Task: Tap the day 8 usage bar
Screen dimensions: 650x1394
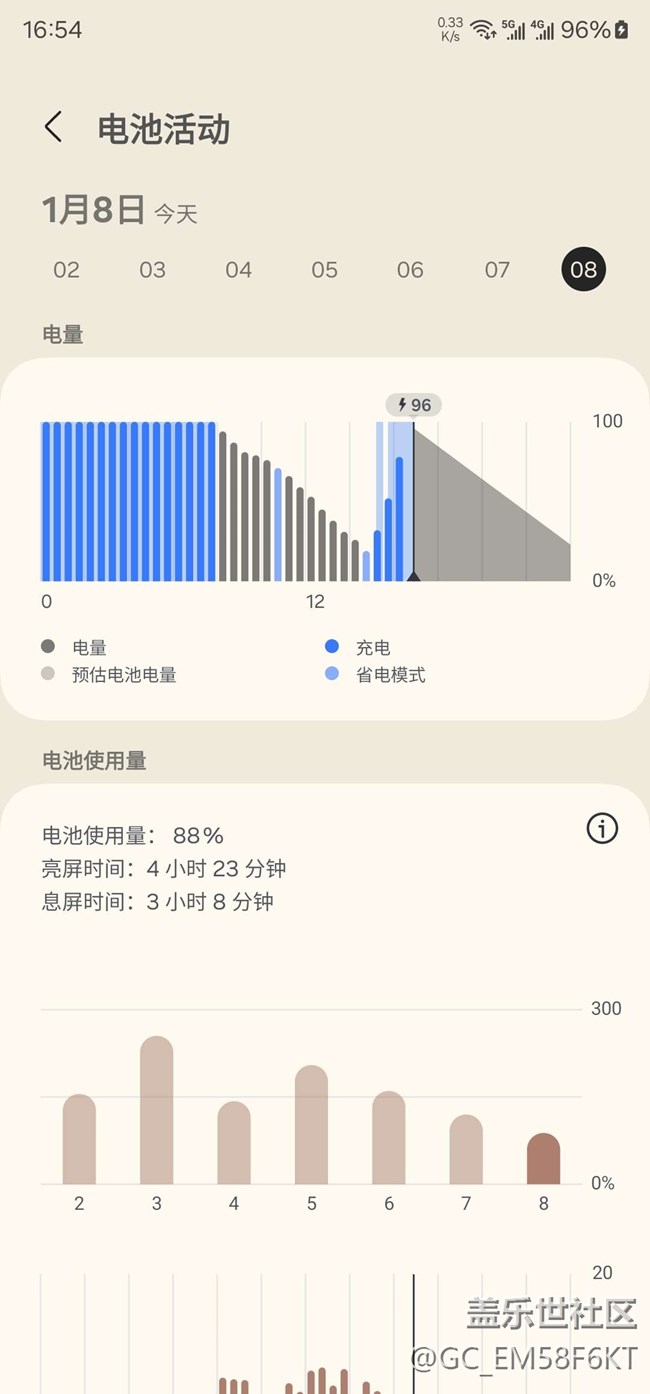Action: (543, 1159)
